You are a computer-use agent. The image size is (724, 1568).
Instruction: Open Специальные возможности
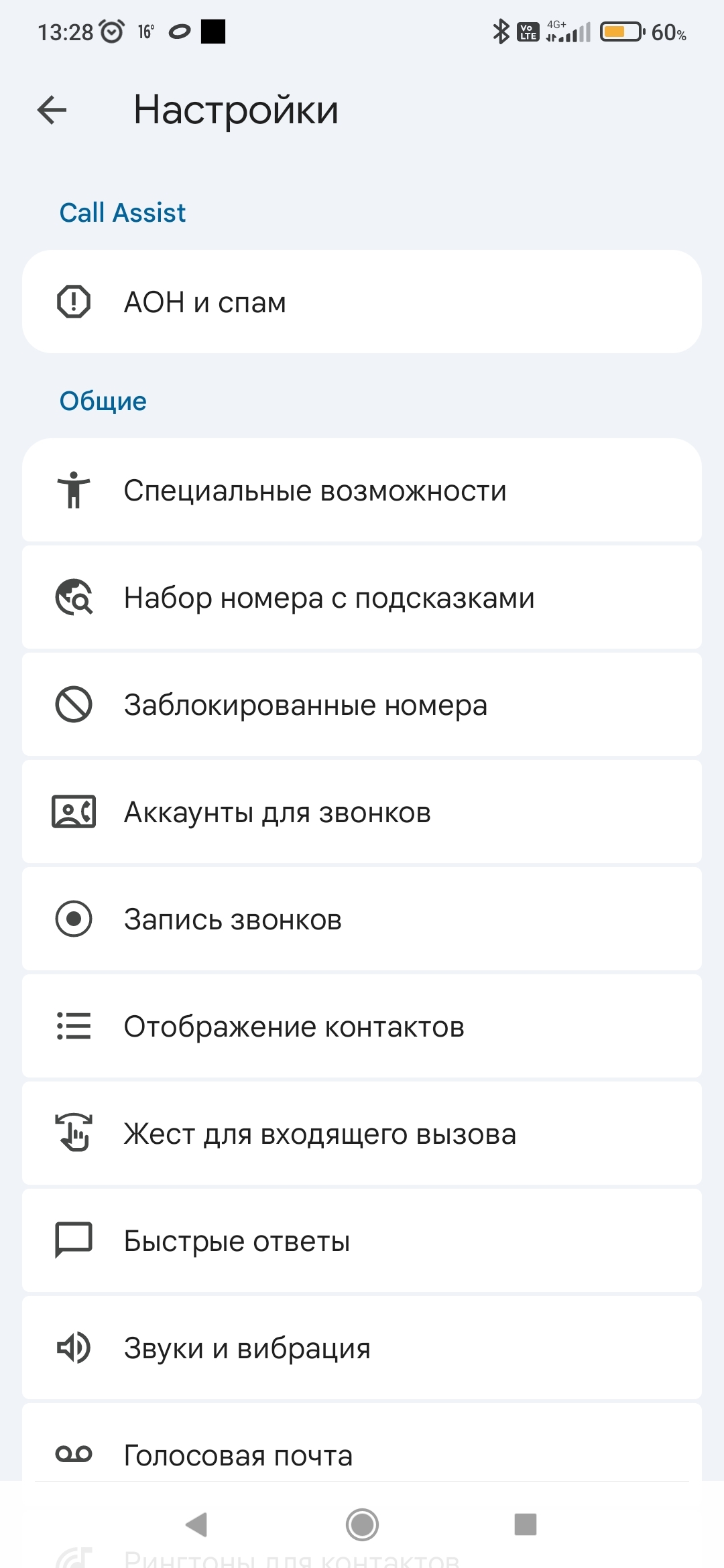(x=362, y=491)
